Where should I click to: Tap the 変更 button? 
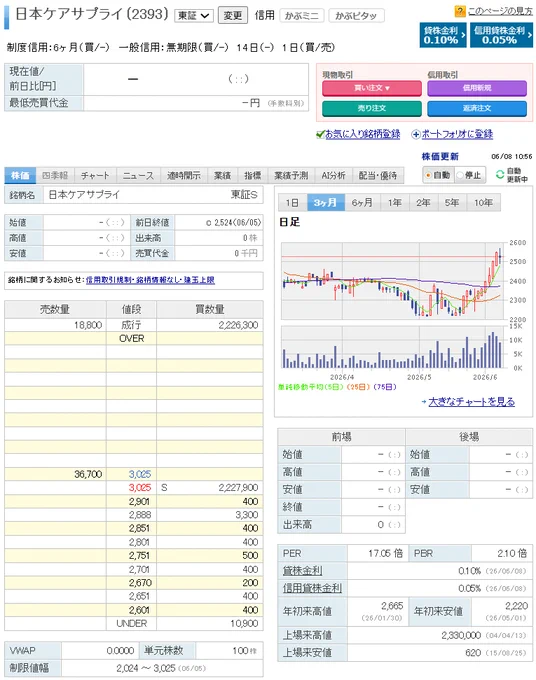pyautogui.click(x=232, y=16)
